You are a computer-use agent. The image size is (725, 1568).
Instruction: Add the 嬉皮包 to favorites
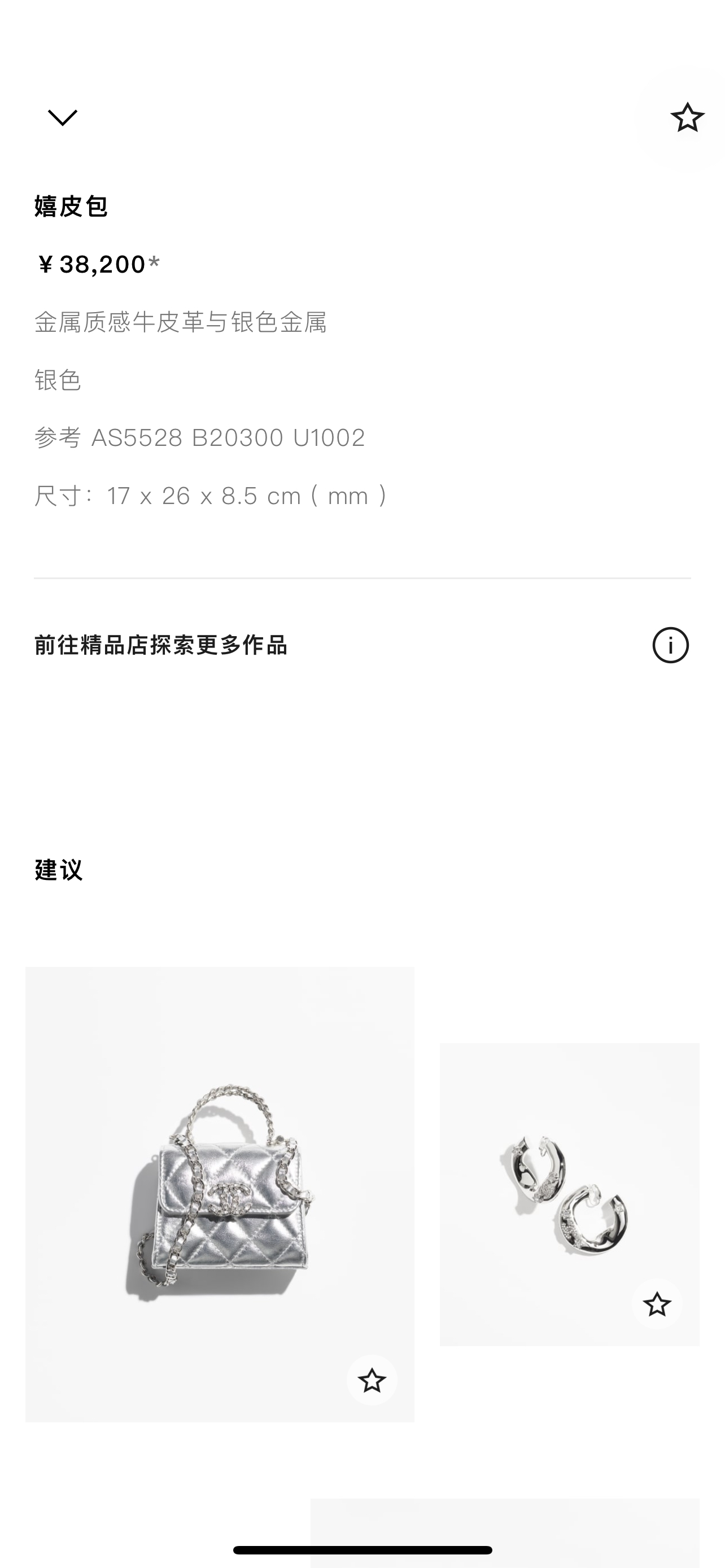(x=687, y=117)
